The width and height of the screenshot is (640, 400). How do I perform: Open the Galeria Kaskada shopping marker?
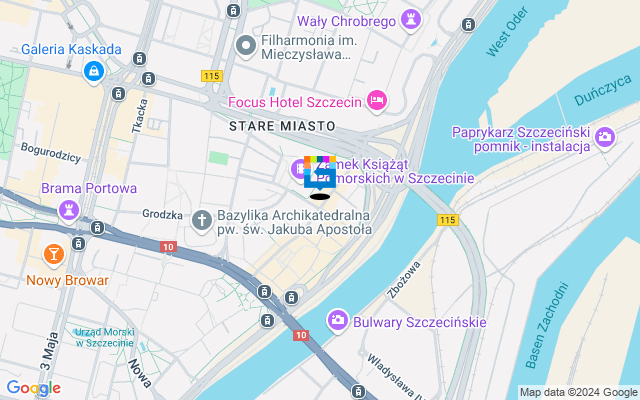(93, 71)
